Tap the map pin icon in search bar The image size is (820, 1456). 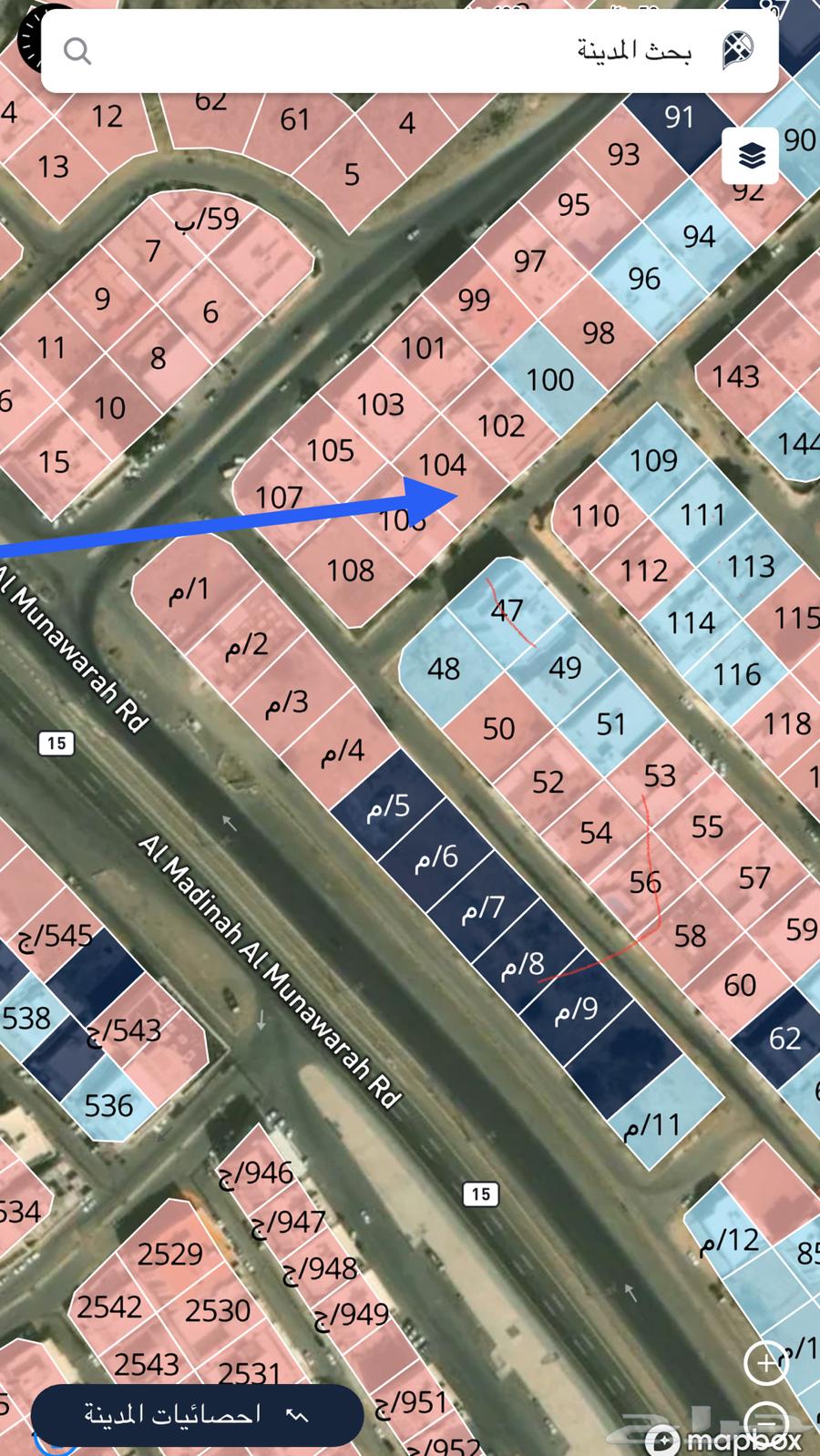[737, 50]
